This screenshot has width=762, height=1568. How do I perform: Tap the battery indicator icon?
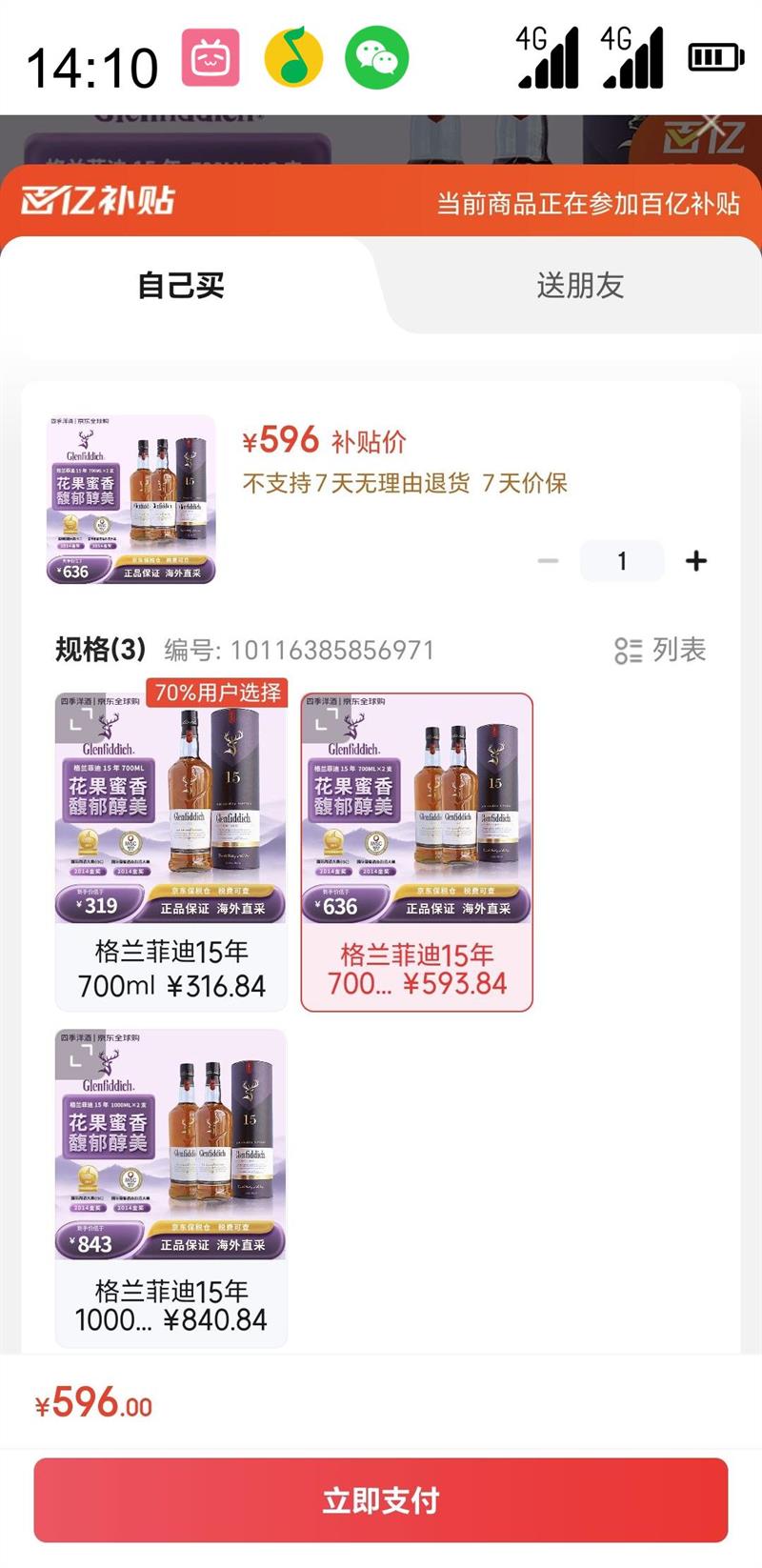click(x=714, y=57)
